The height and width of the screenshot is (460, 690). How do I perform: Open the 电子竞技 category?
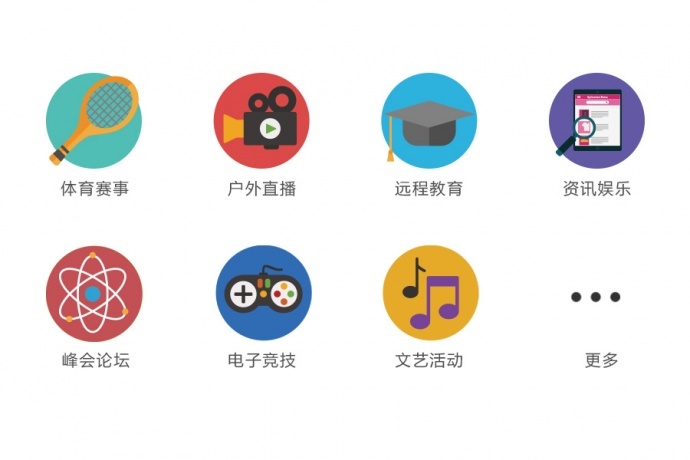[262, 294]
